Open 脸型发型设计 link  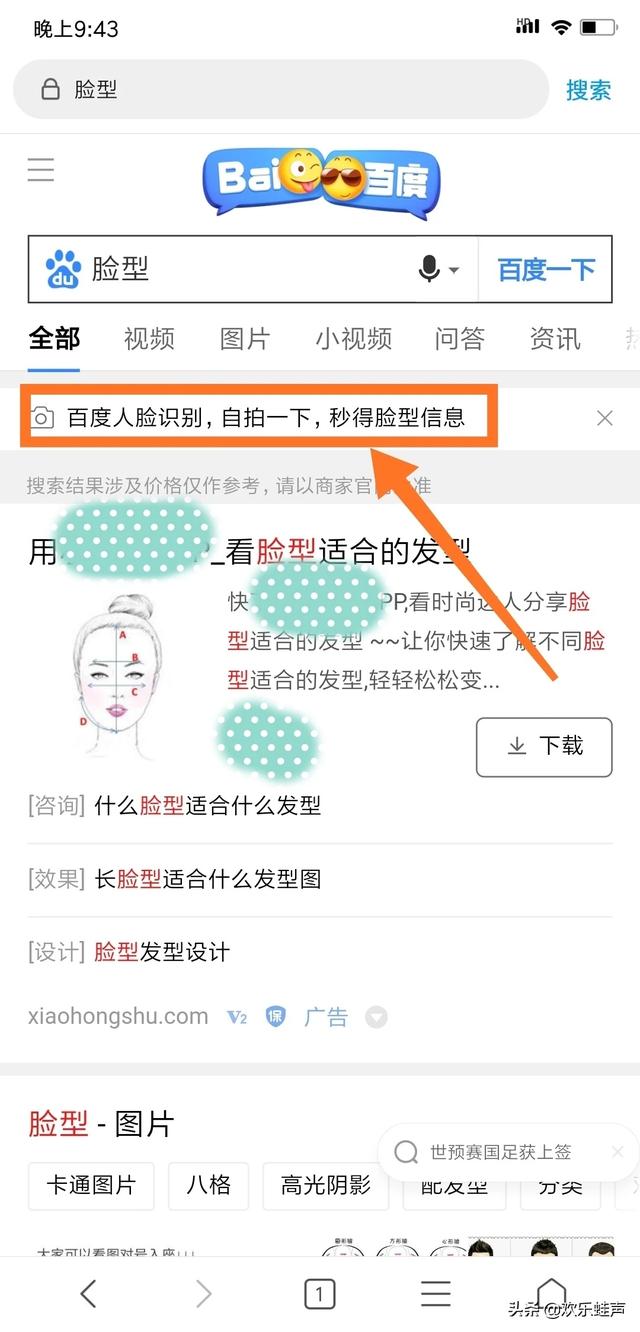coord(161,951)
